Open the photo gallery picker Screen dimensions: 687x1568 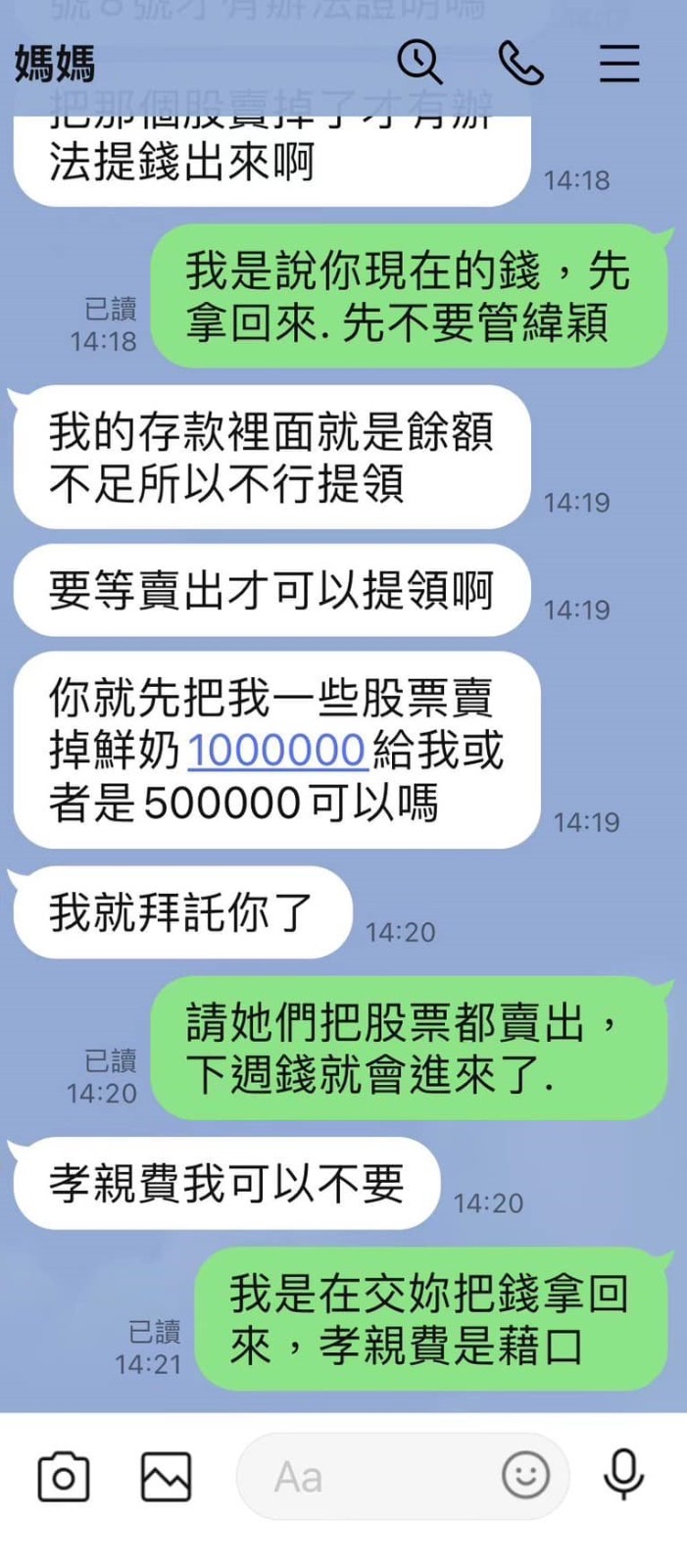[x=167, y=1477]
